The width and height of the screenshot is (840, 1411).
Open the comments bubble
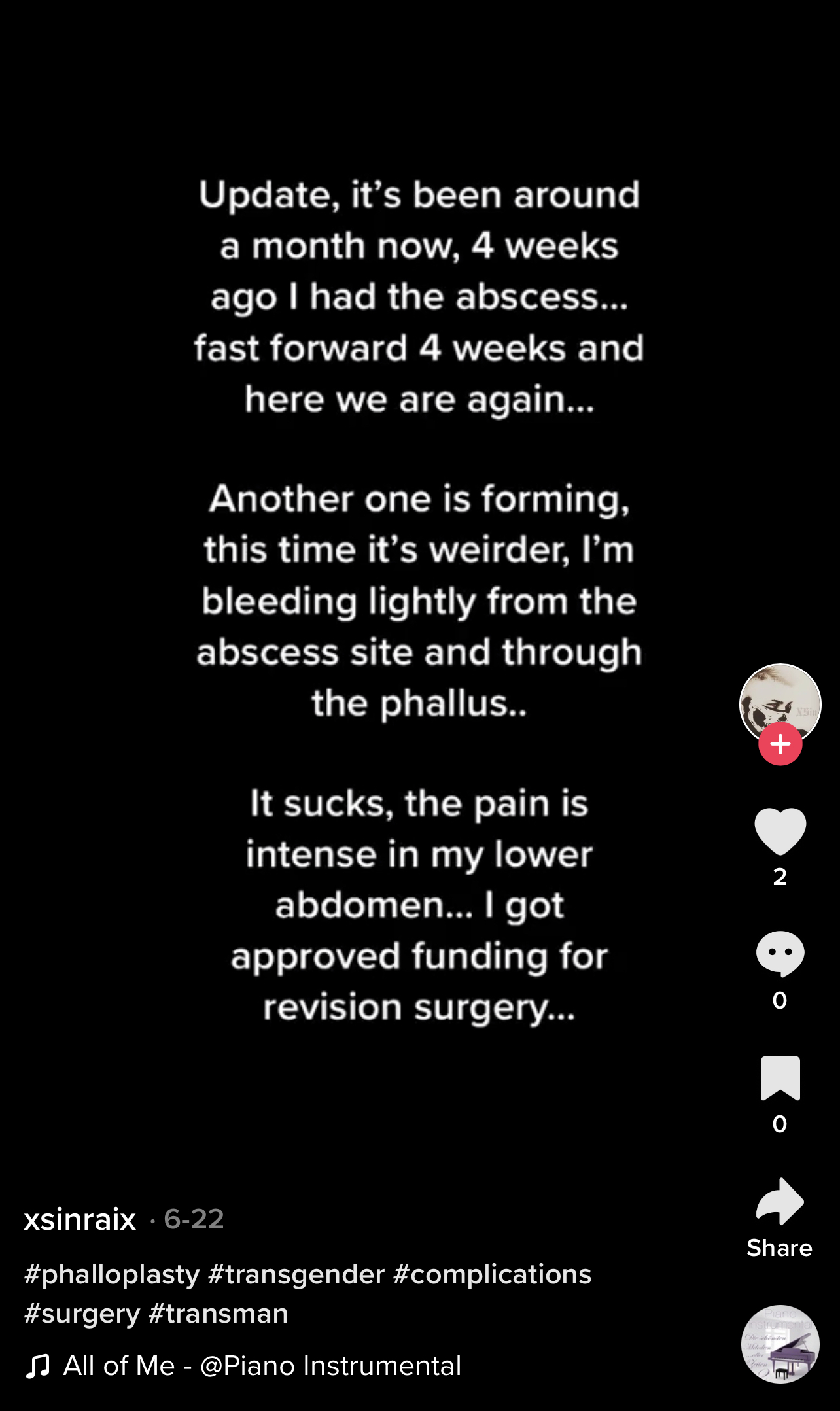pos(780,954)
